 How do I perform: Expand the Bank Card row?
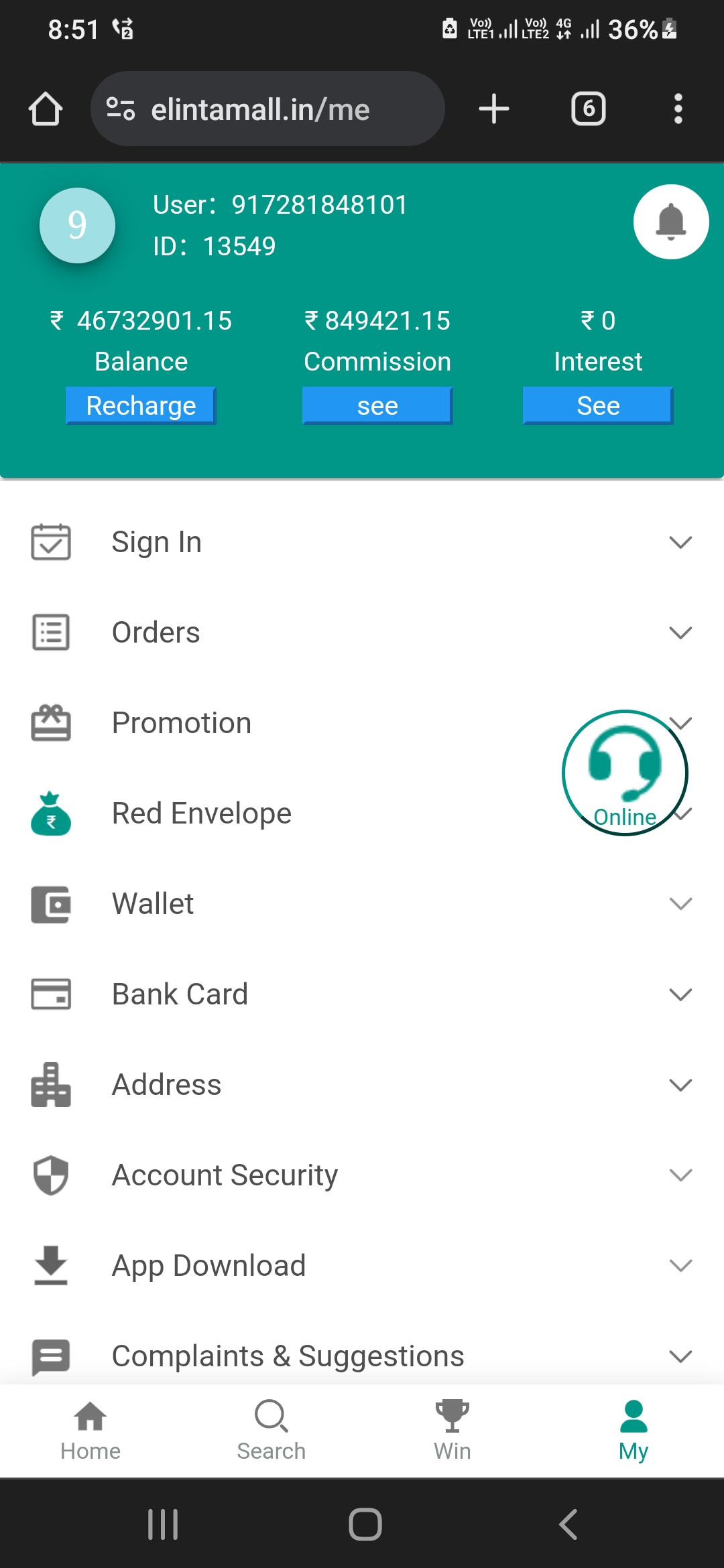tap(362, 994)
